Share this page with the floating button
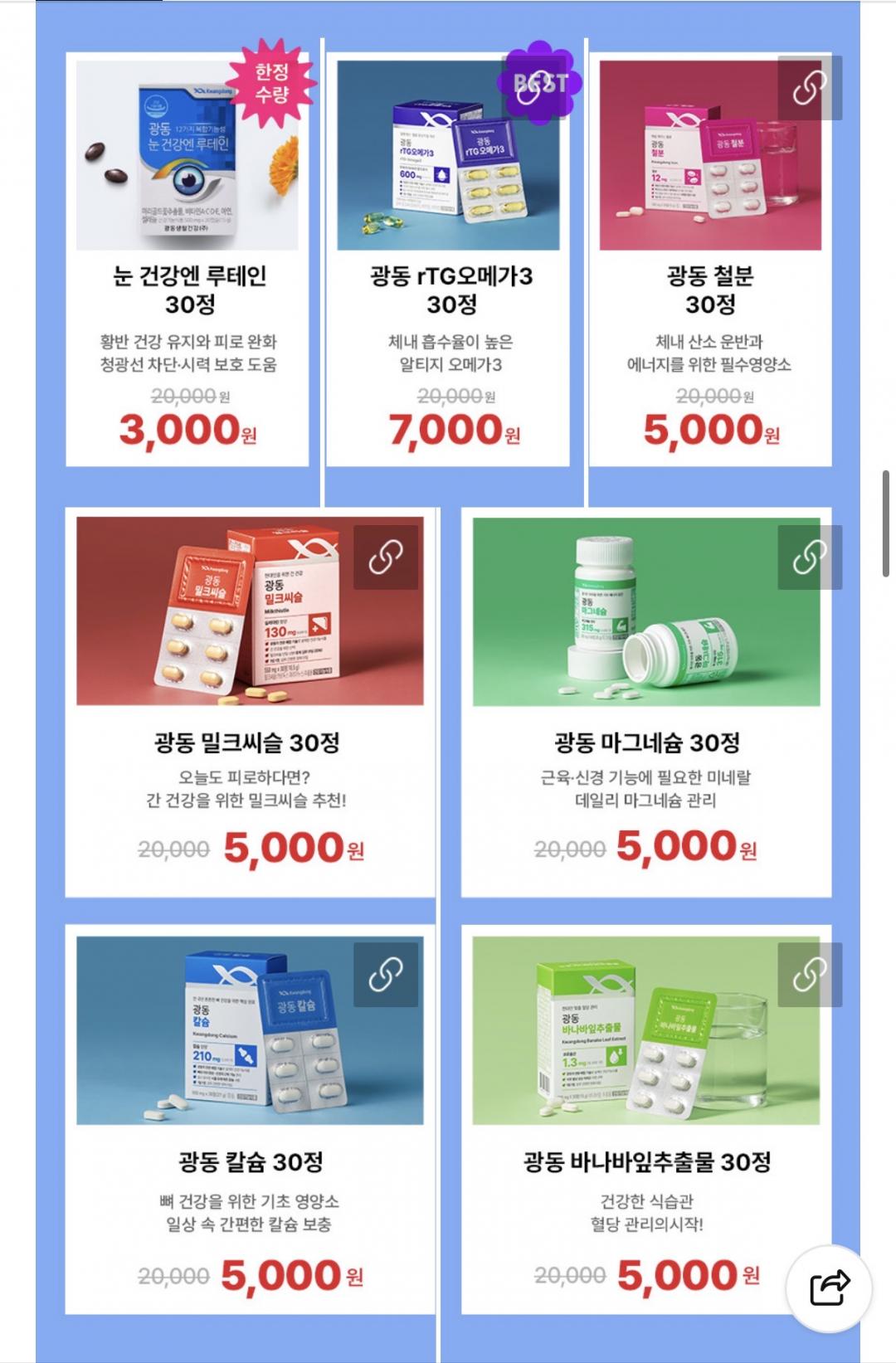This screenshot has height=1363, width=896. (x=829, y=1287)
